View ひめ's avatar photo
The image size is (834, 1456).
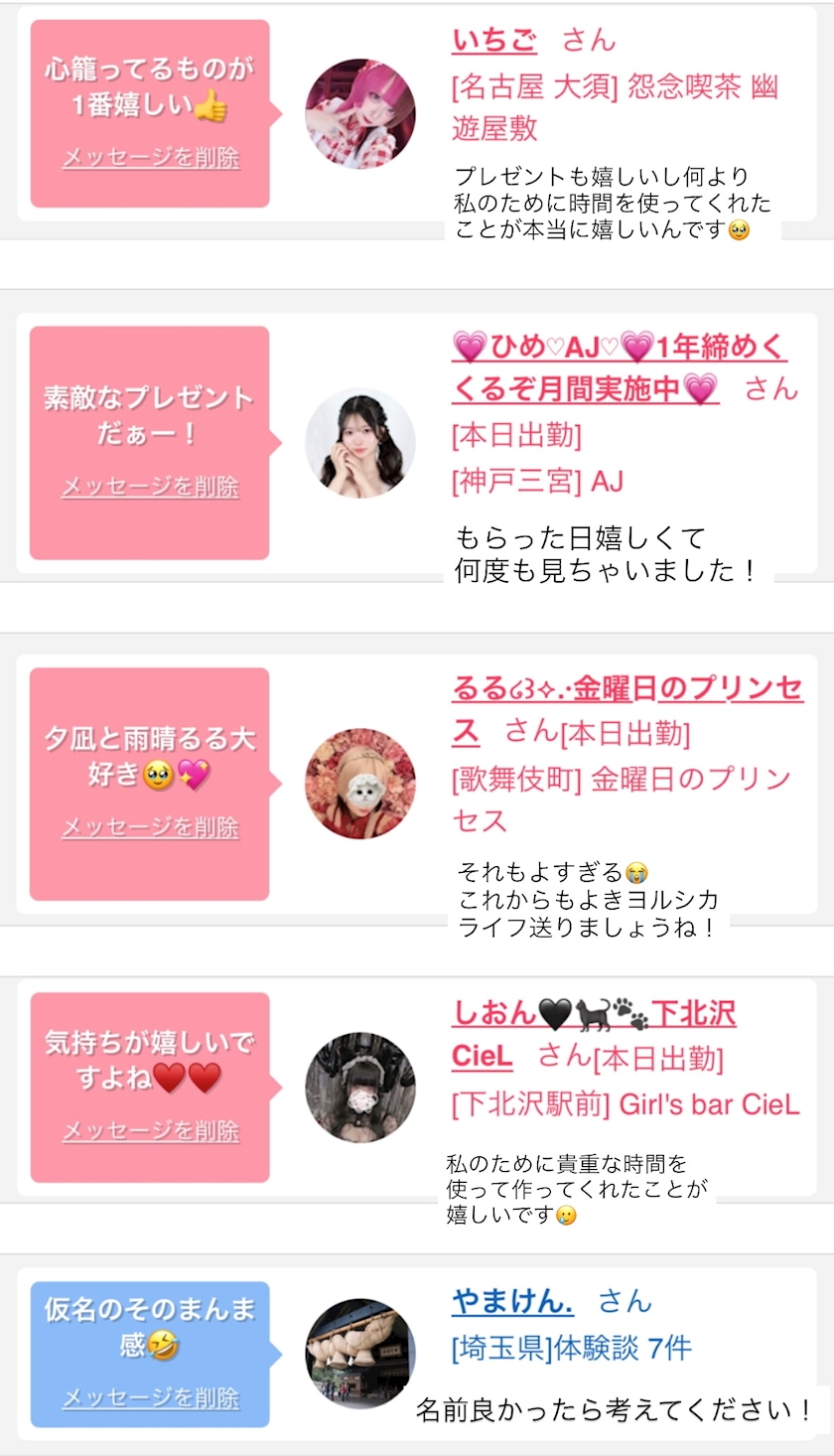[x=360, y=443]
